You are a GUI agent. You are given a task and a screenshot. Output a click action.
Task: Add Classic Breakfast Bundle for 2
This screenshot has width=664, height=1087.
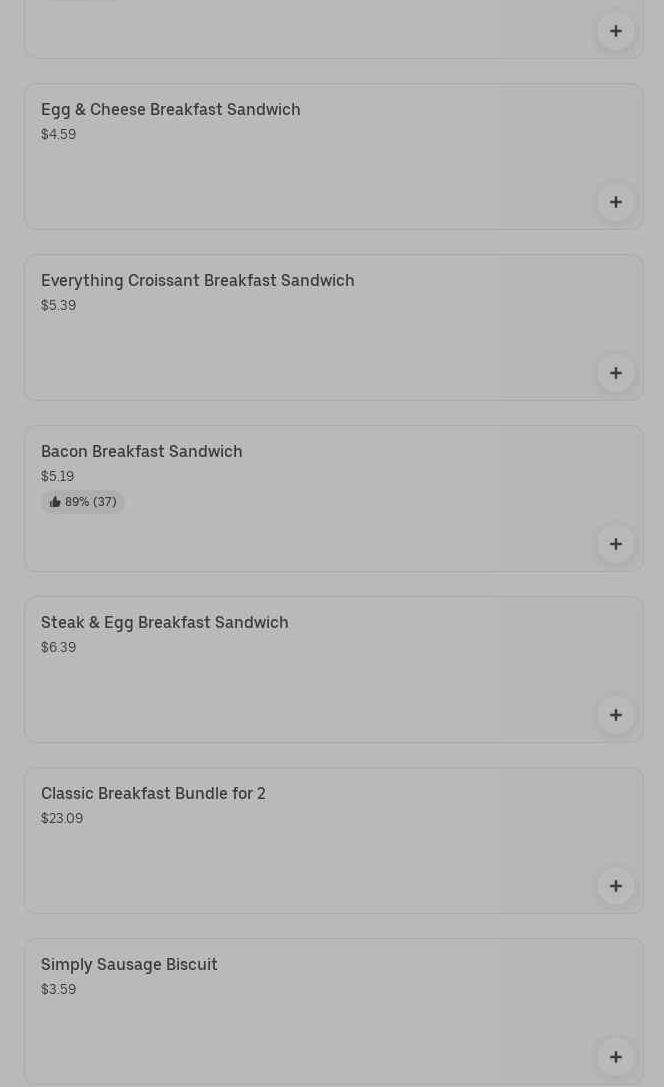coord(615,886)
